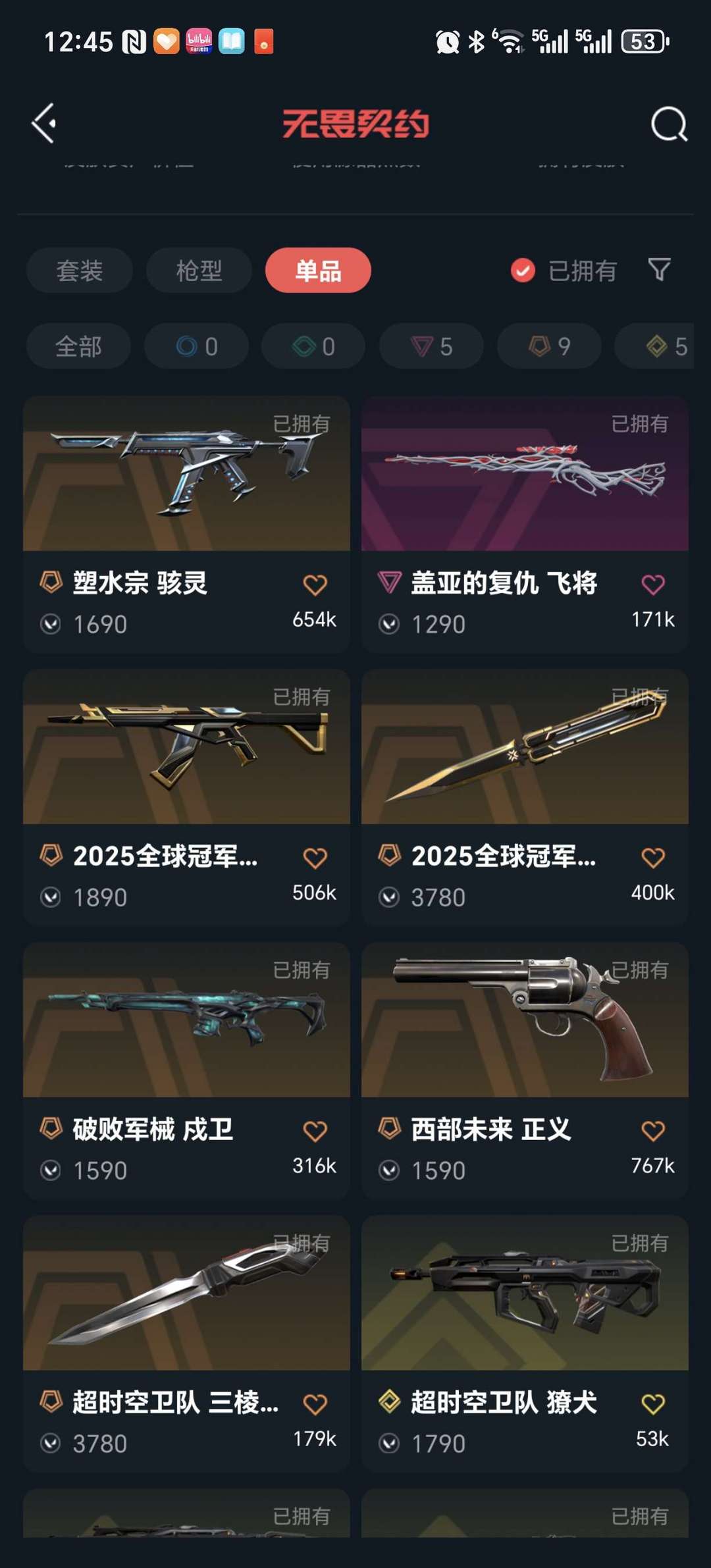Screen dimensions: 711x1568
Task: Filter by the purple tier chip showing 5
Action: [431, 346]
